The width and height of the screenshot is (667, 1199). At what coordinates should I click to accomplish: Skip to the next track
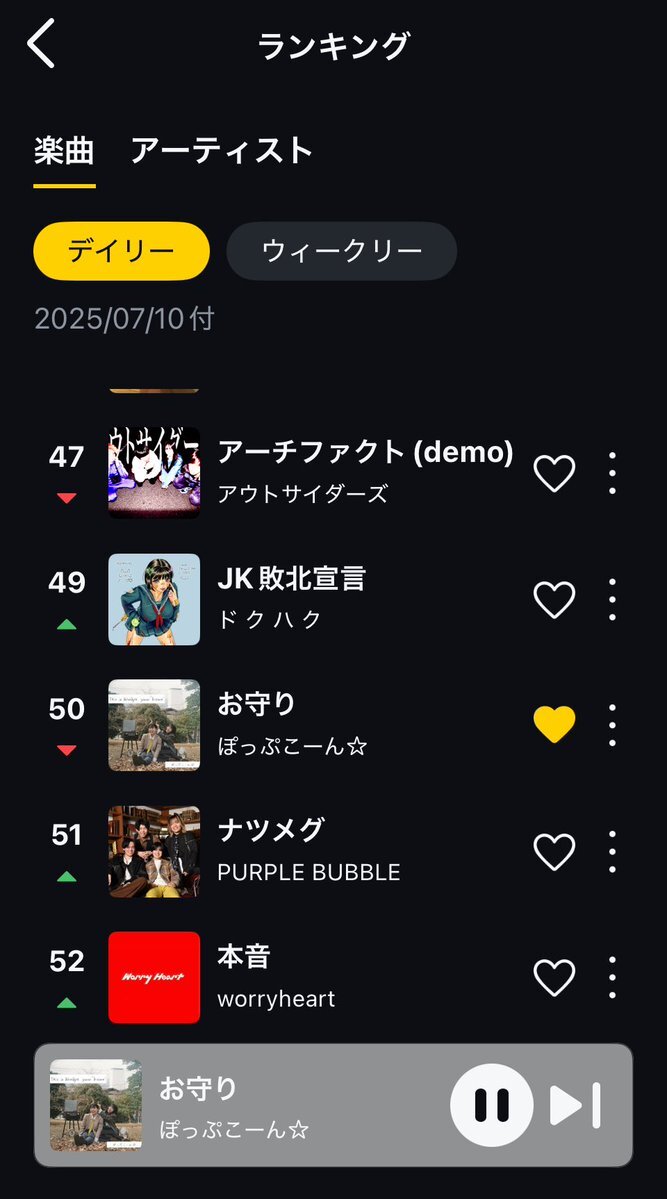coord(575,1105)
